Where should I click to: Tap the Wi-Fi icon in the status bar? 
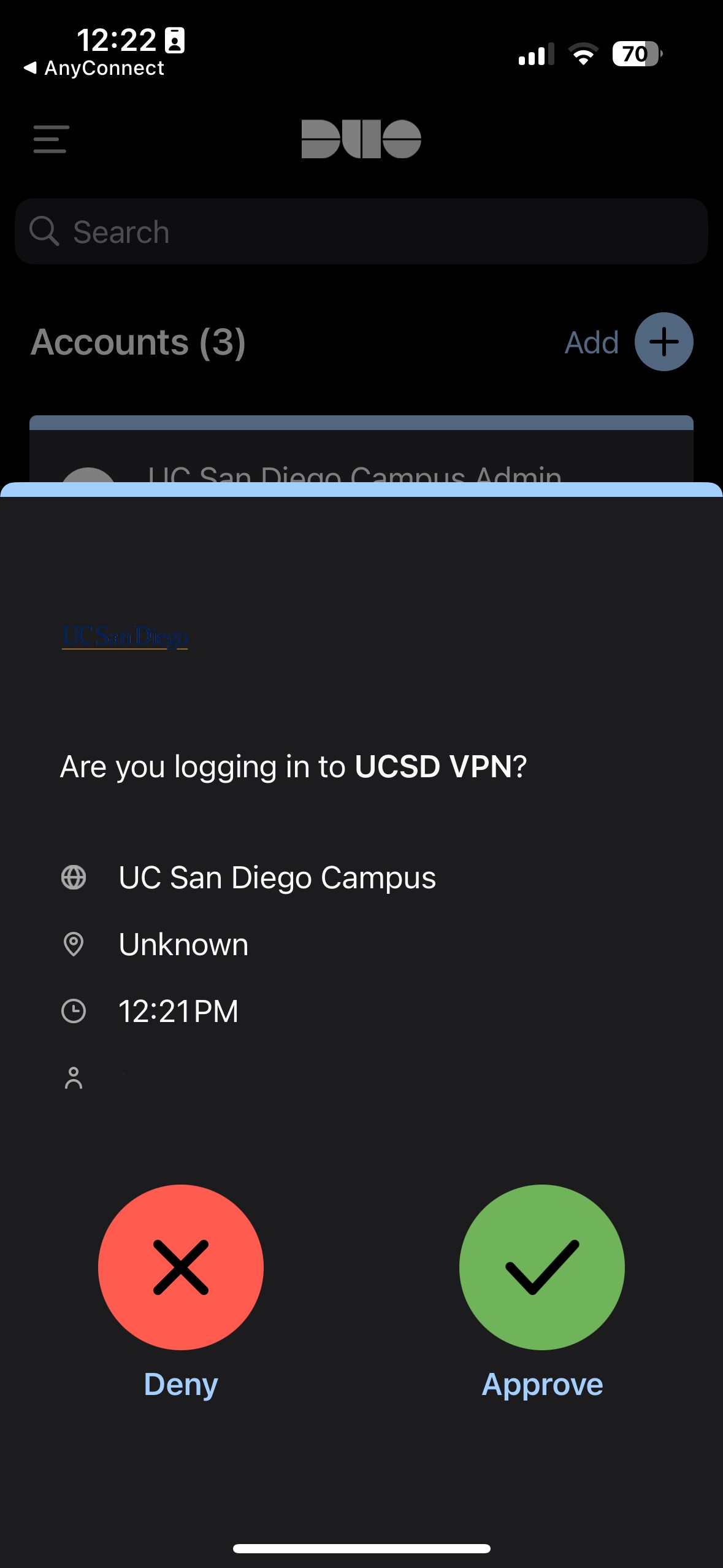click(x=583, y=55)
